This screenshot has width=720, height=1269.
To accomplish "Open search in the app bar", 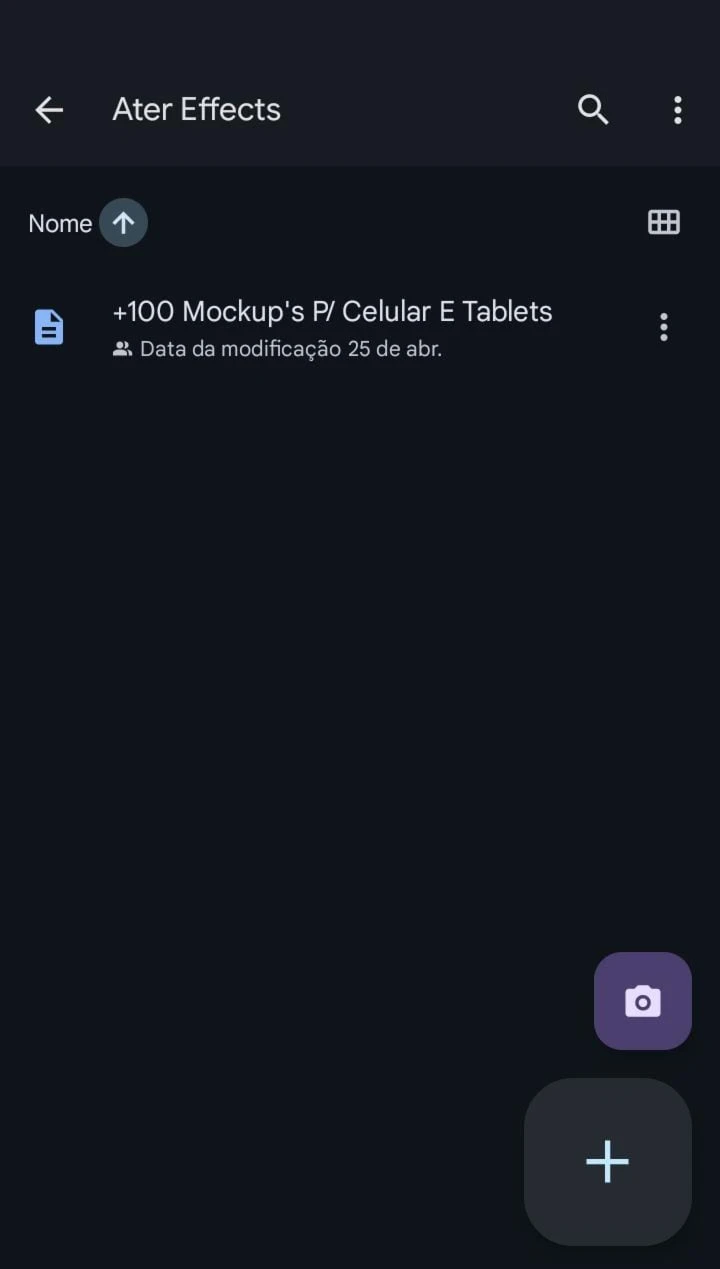I will [593, 110].
